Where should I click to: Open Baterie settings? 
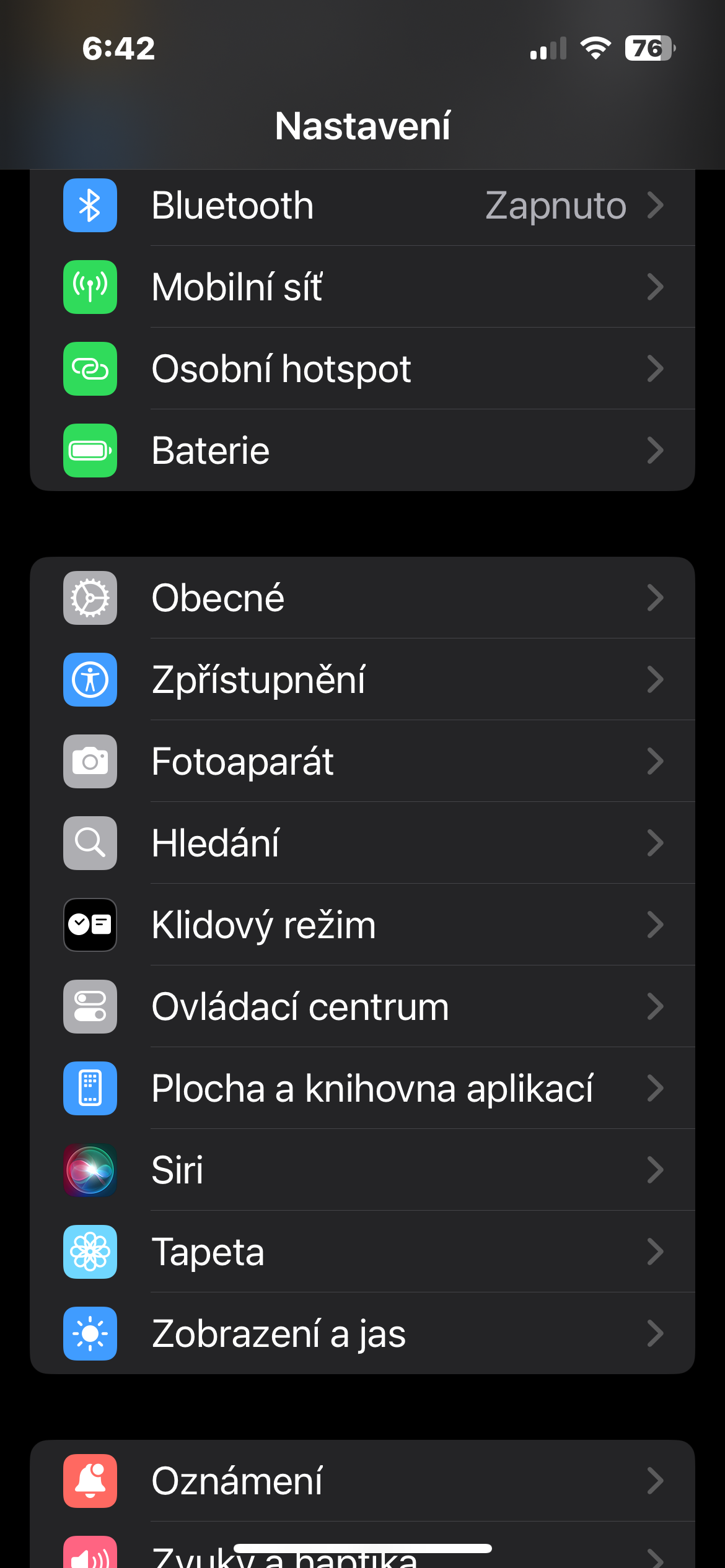pyautogui.click(x=362, y=450)
